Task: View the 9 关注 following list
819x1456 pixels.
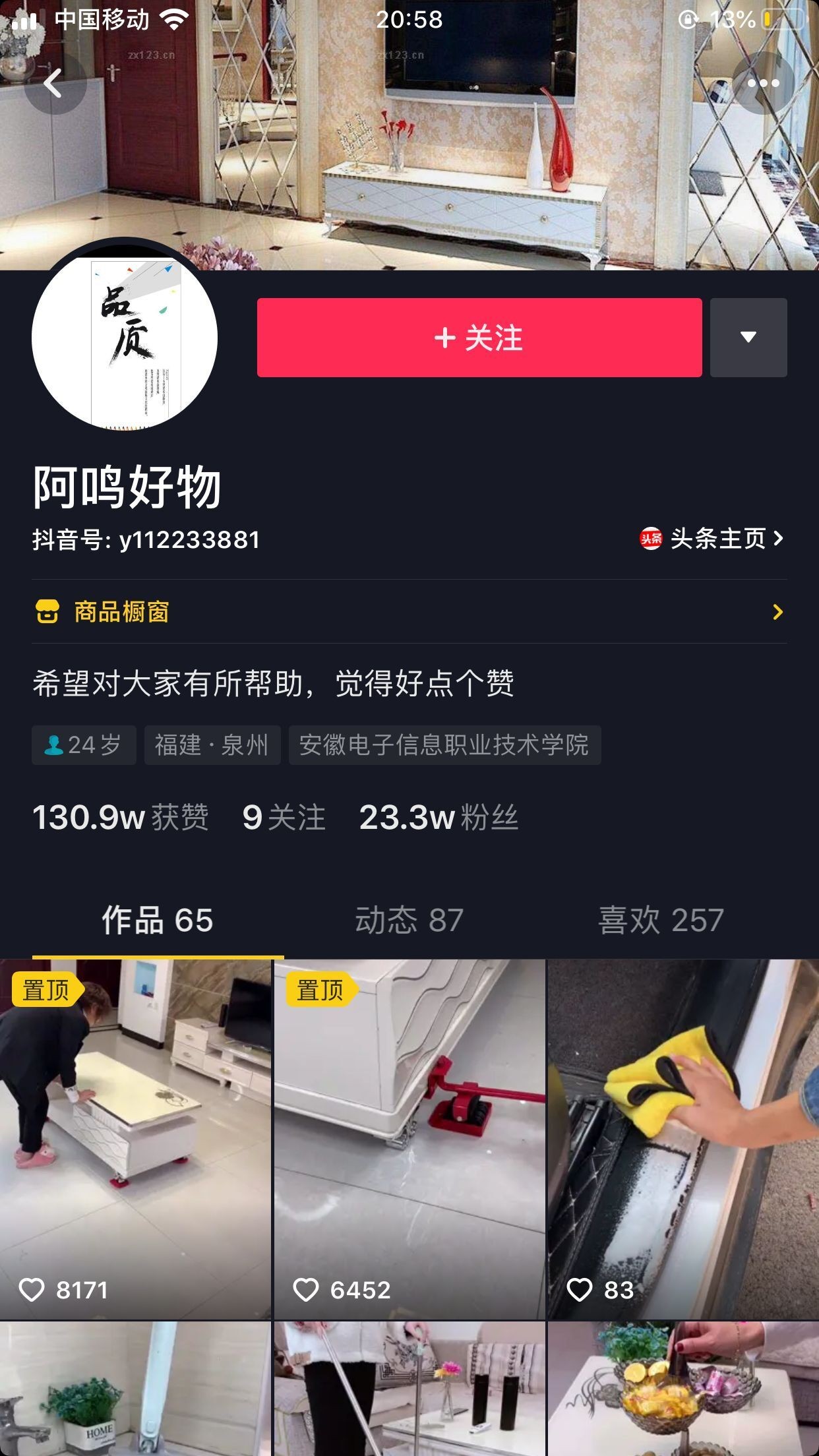Action: (x=284, y=818)
